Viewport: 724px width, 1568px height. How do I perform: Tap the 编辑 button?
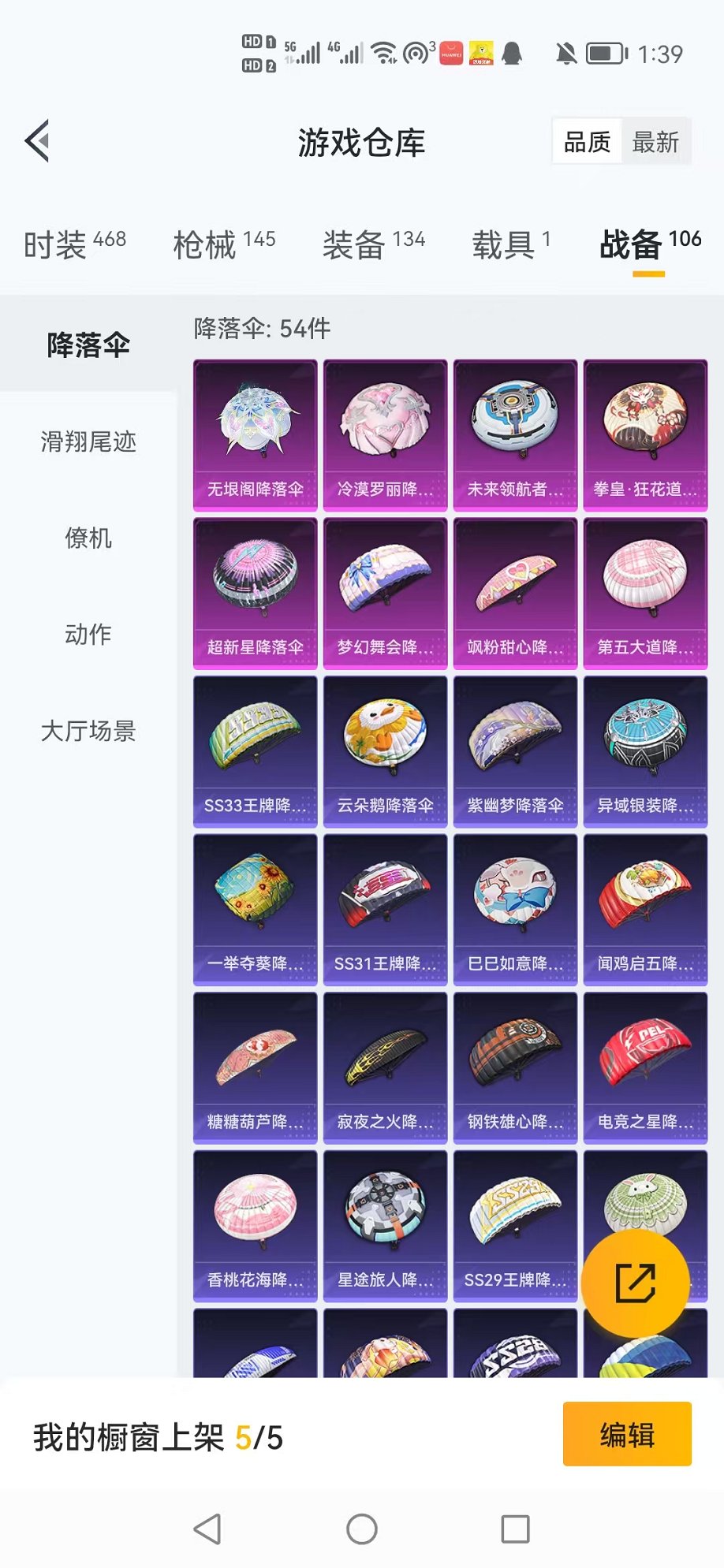pos(627,1434)
